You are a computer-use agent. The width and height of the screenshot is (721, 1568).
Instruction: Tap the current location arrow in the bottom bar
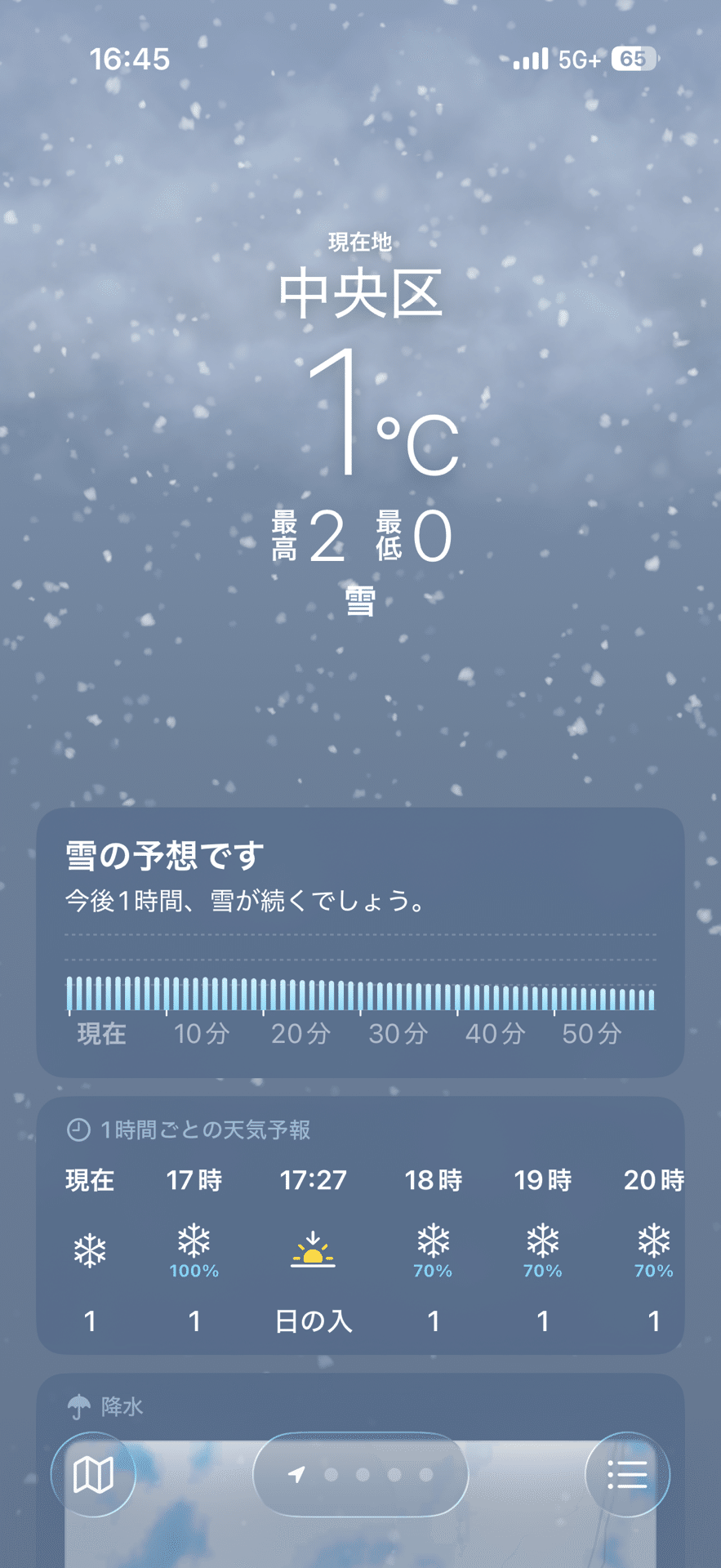pos(297,1475)
